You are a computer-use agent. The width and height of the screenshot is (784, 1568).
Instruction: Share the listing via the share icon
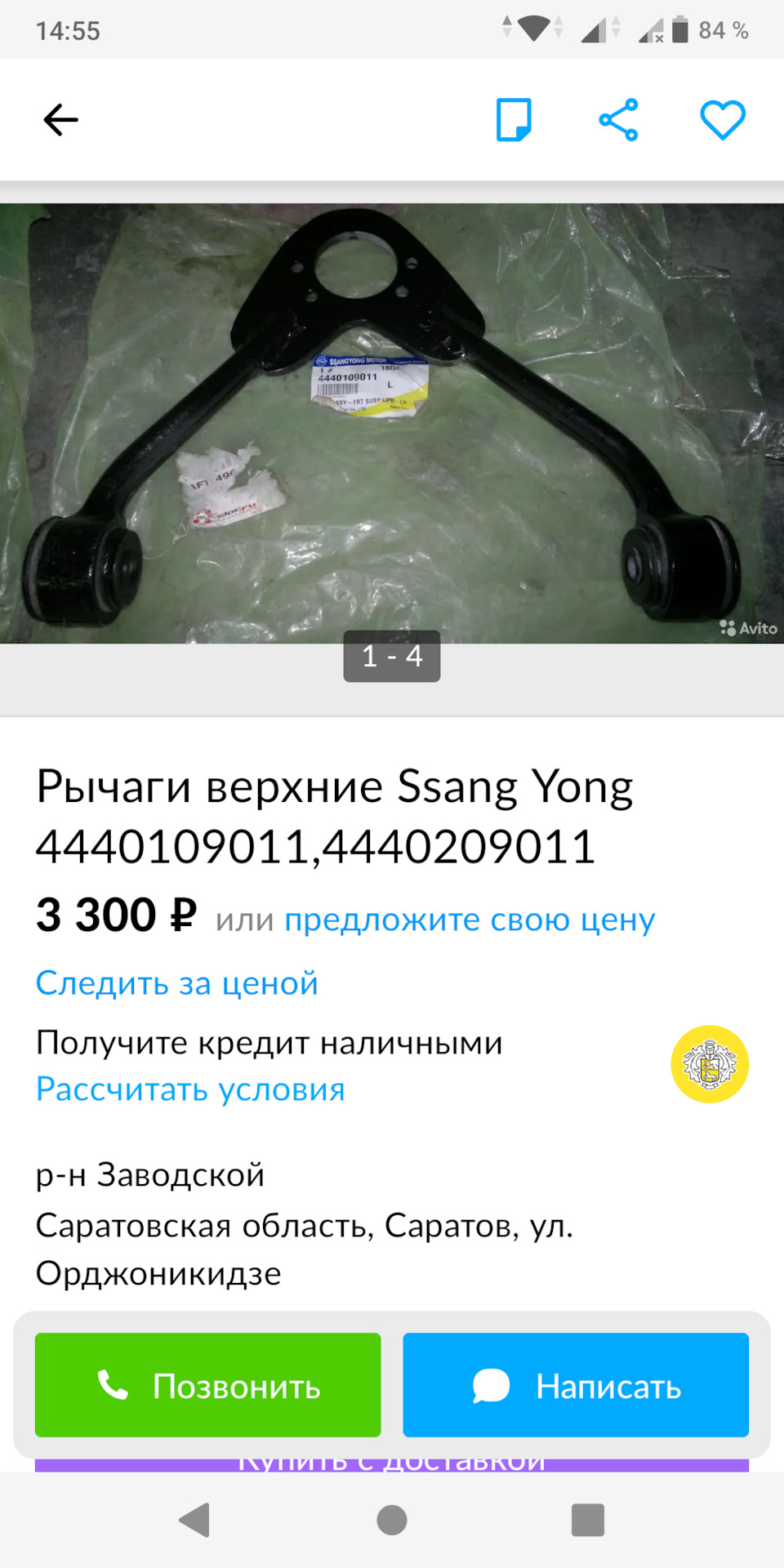619,119
